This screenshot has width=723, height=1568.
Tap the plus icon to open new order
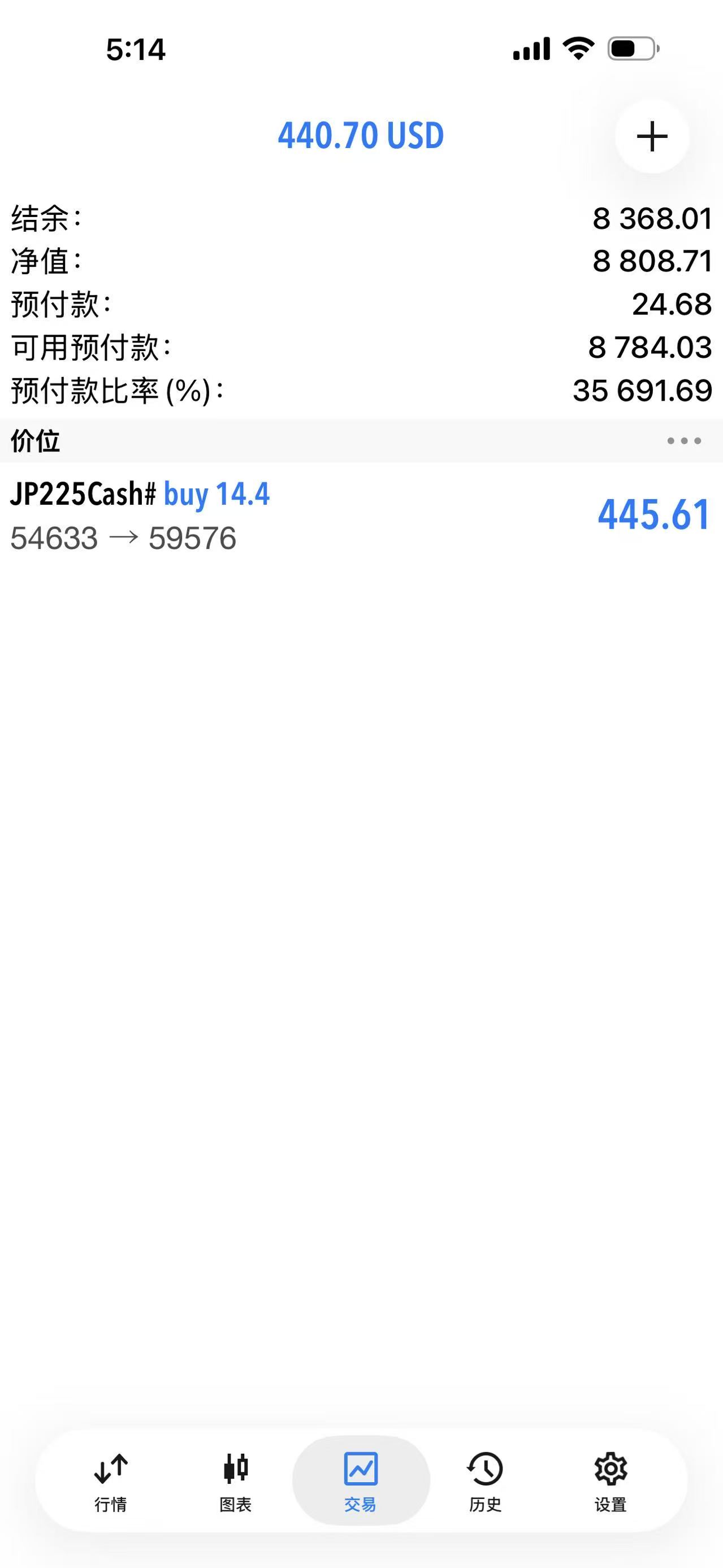pos(652,136)
